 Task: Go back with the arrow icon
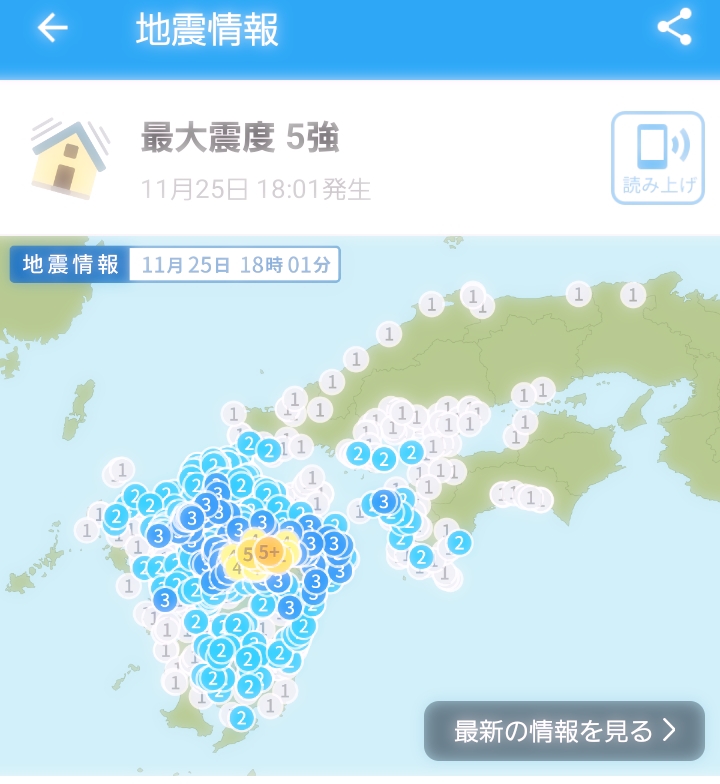(52, 29)
